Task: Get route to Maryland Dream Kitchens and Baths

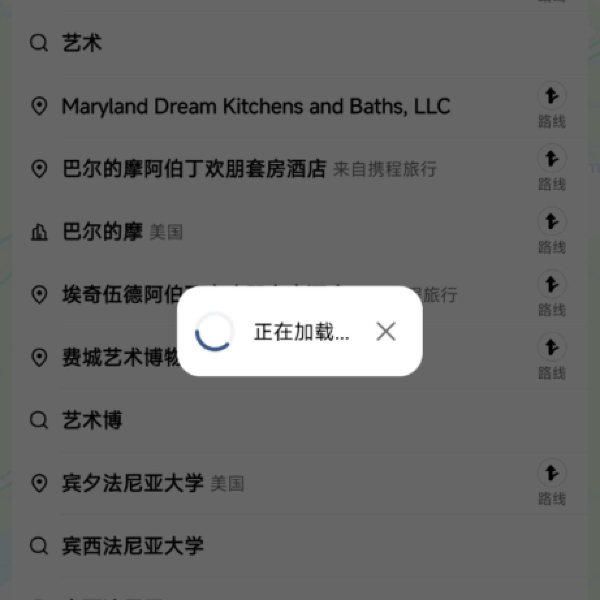Action: pyautogui.click(x=551, y=104)
